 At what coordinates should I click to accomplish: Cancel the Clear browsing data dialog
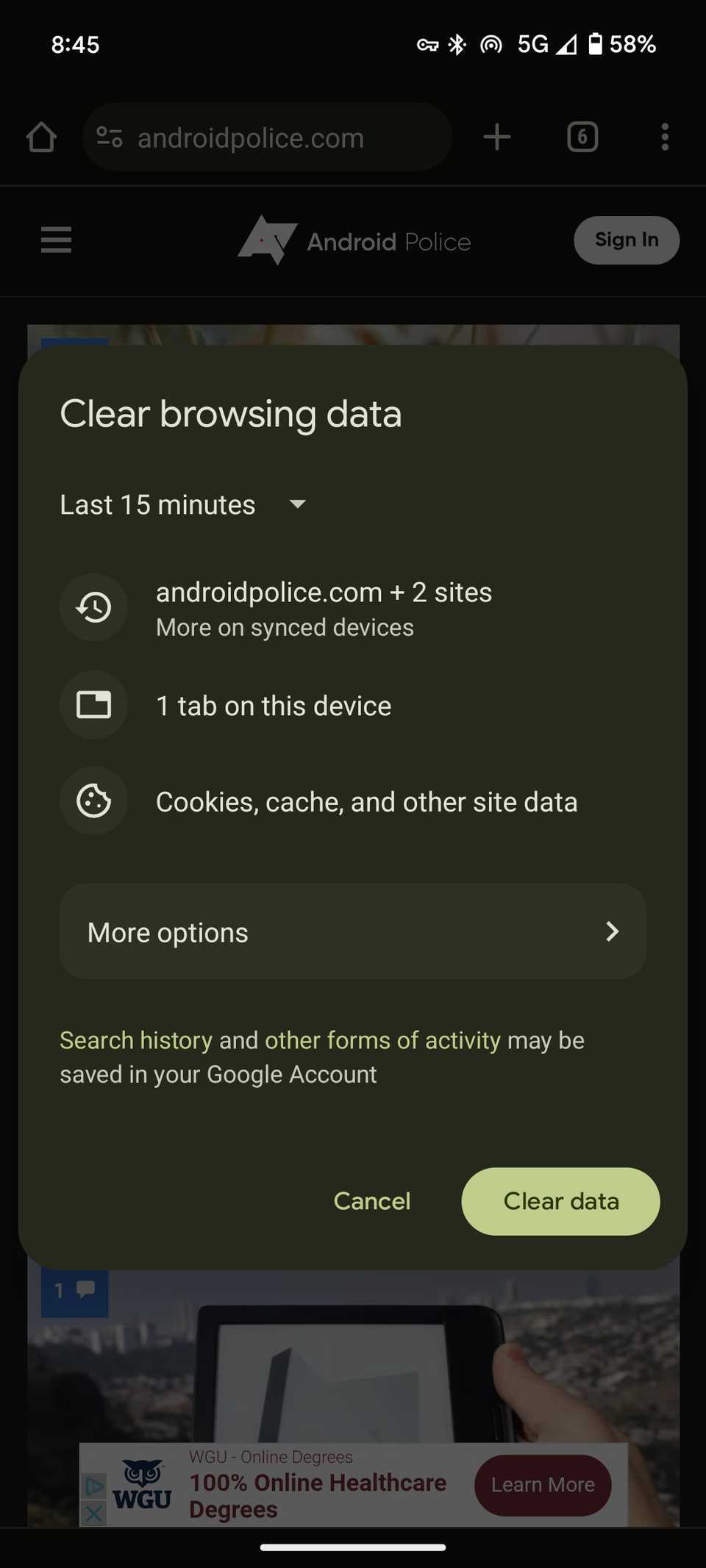372,1201
